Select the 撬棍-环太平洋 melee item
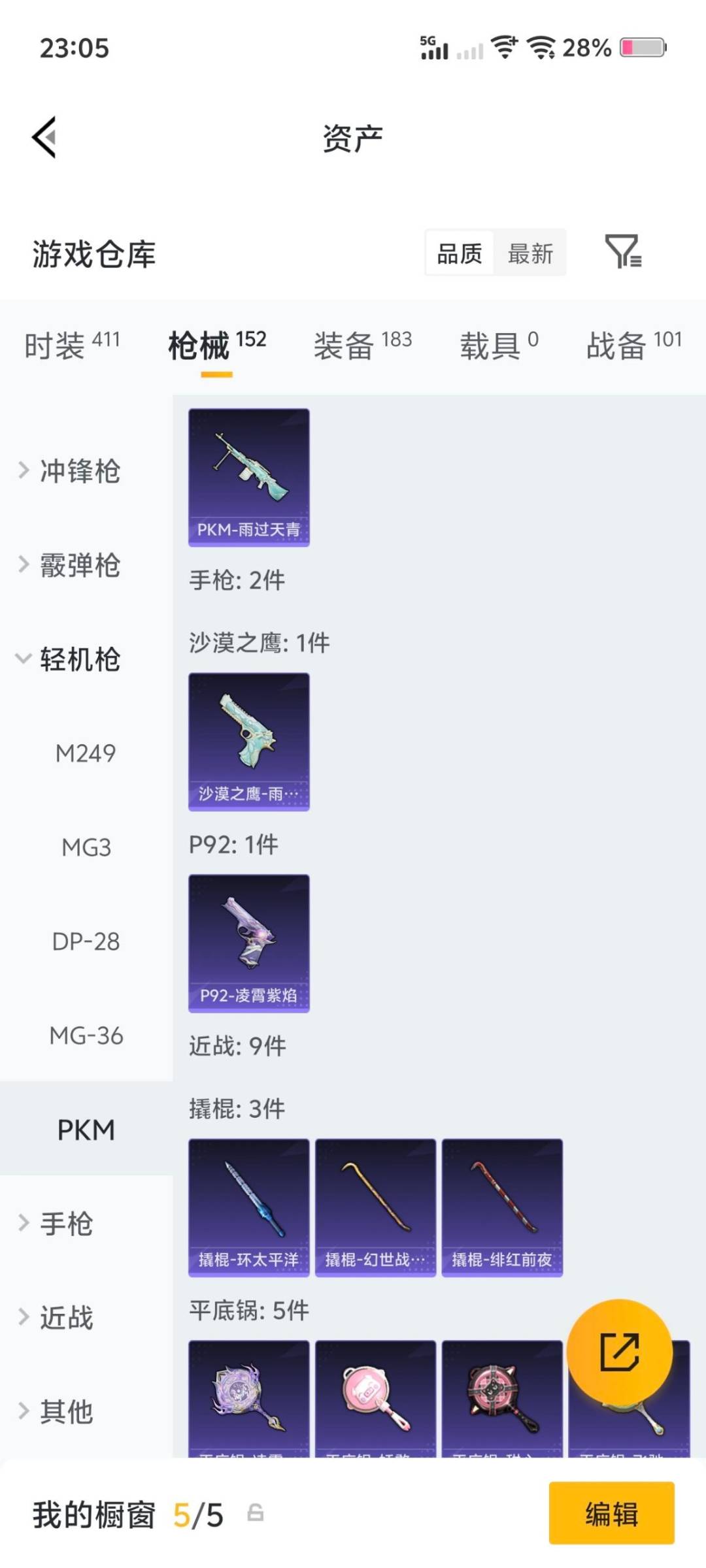The image size is (706, 1568). [248, 1205]
